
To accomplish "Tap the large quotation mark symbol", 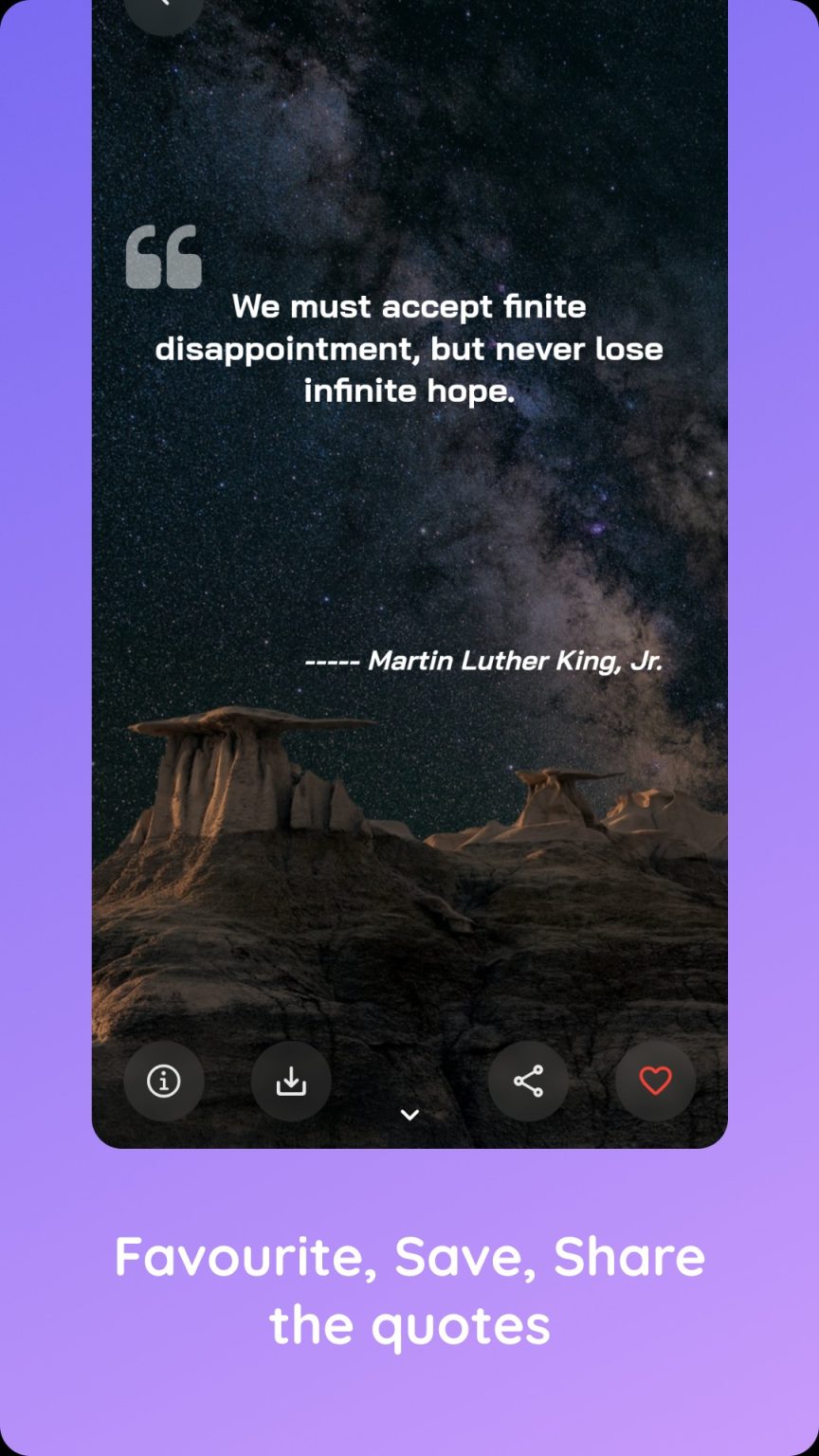I will 163,256.
